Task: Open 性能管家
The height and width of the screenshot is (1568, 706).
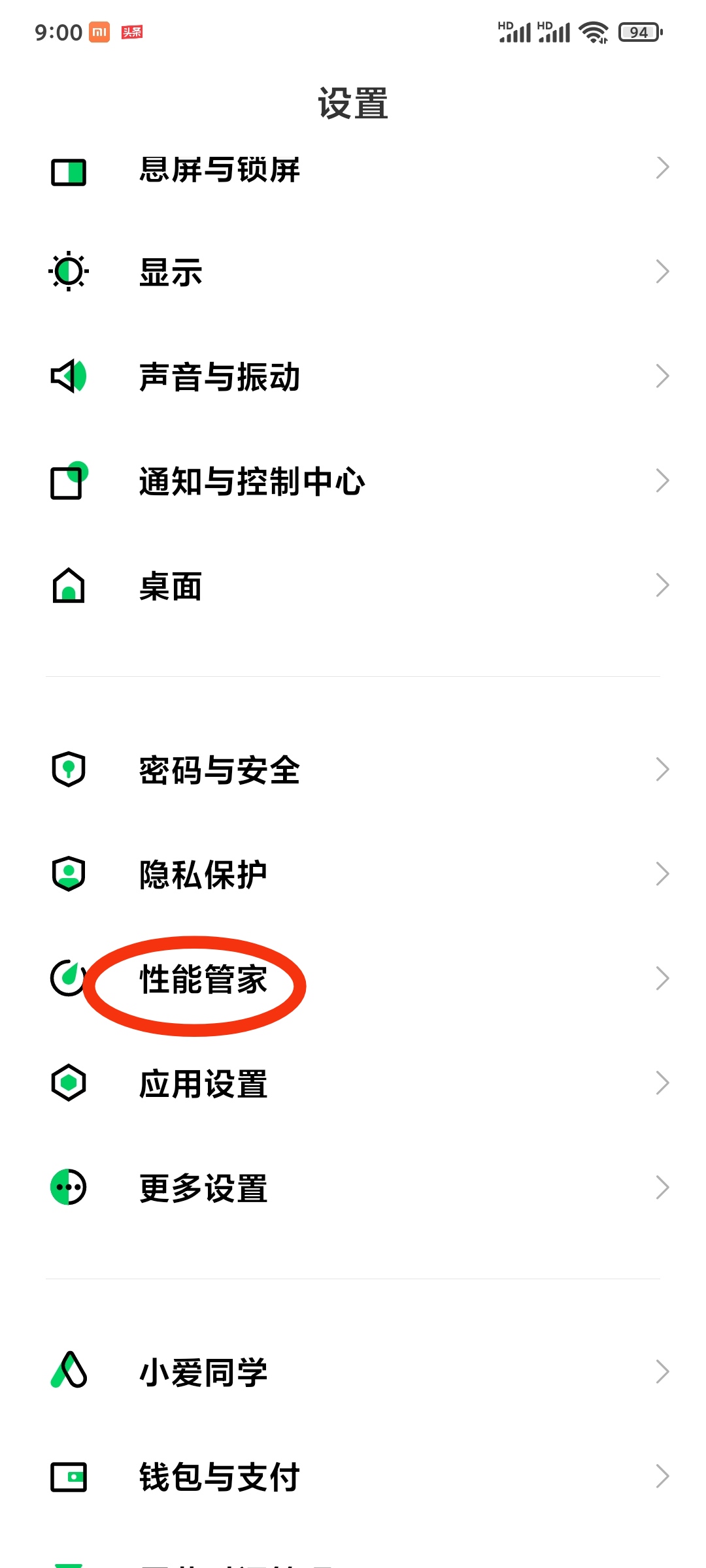Action: tap(353, 979)
